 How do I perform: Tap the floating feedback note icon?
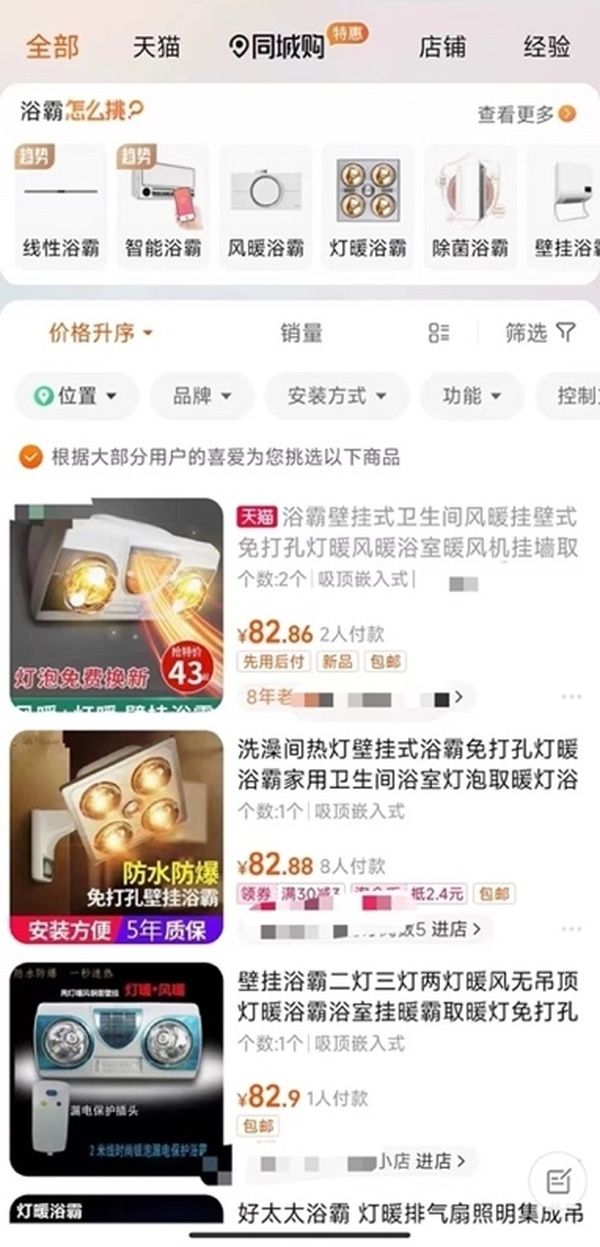pos(558,1182)
